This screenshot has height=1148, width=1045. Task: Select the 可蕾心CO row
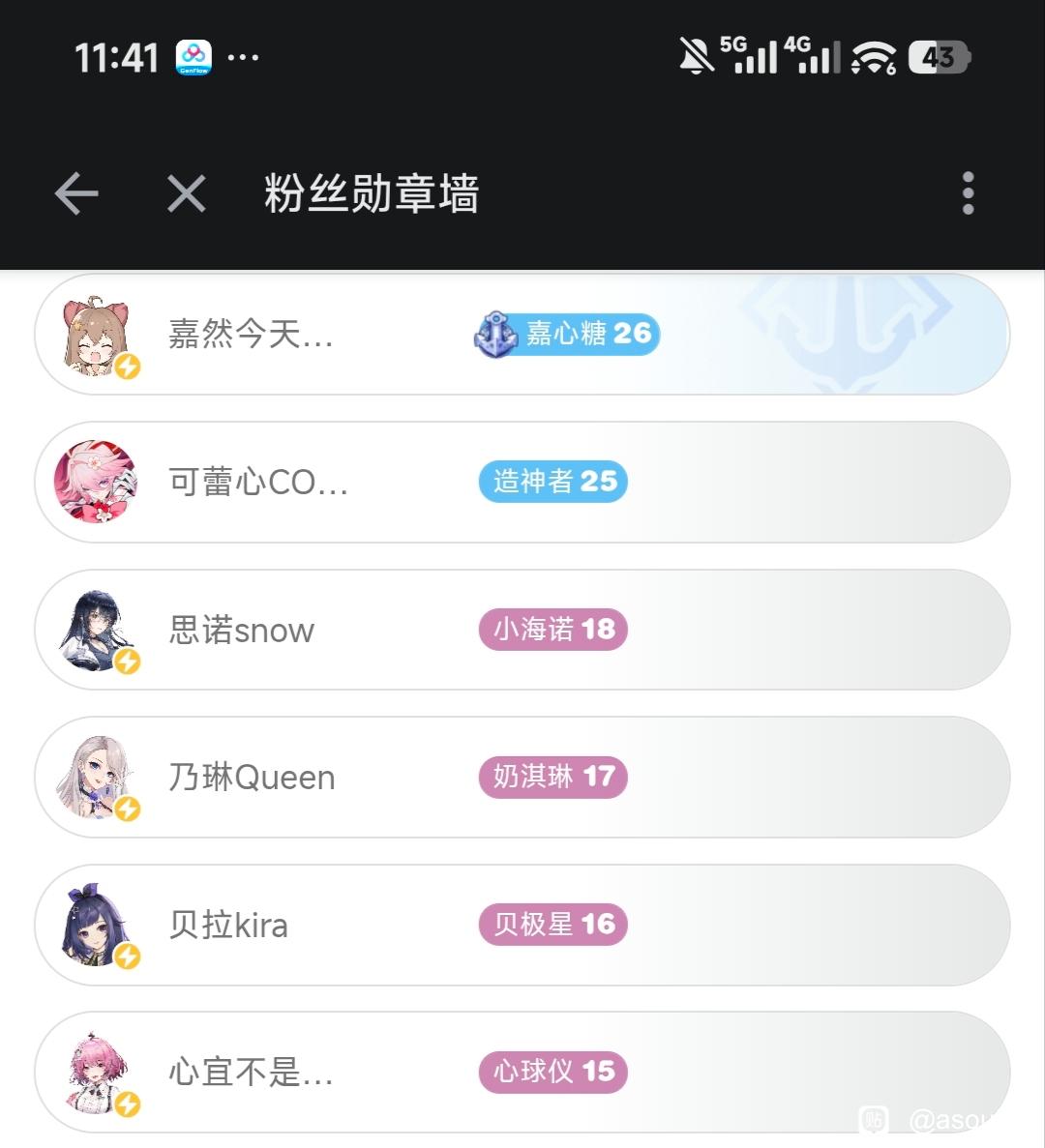(522, 482)
